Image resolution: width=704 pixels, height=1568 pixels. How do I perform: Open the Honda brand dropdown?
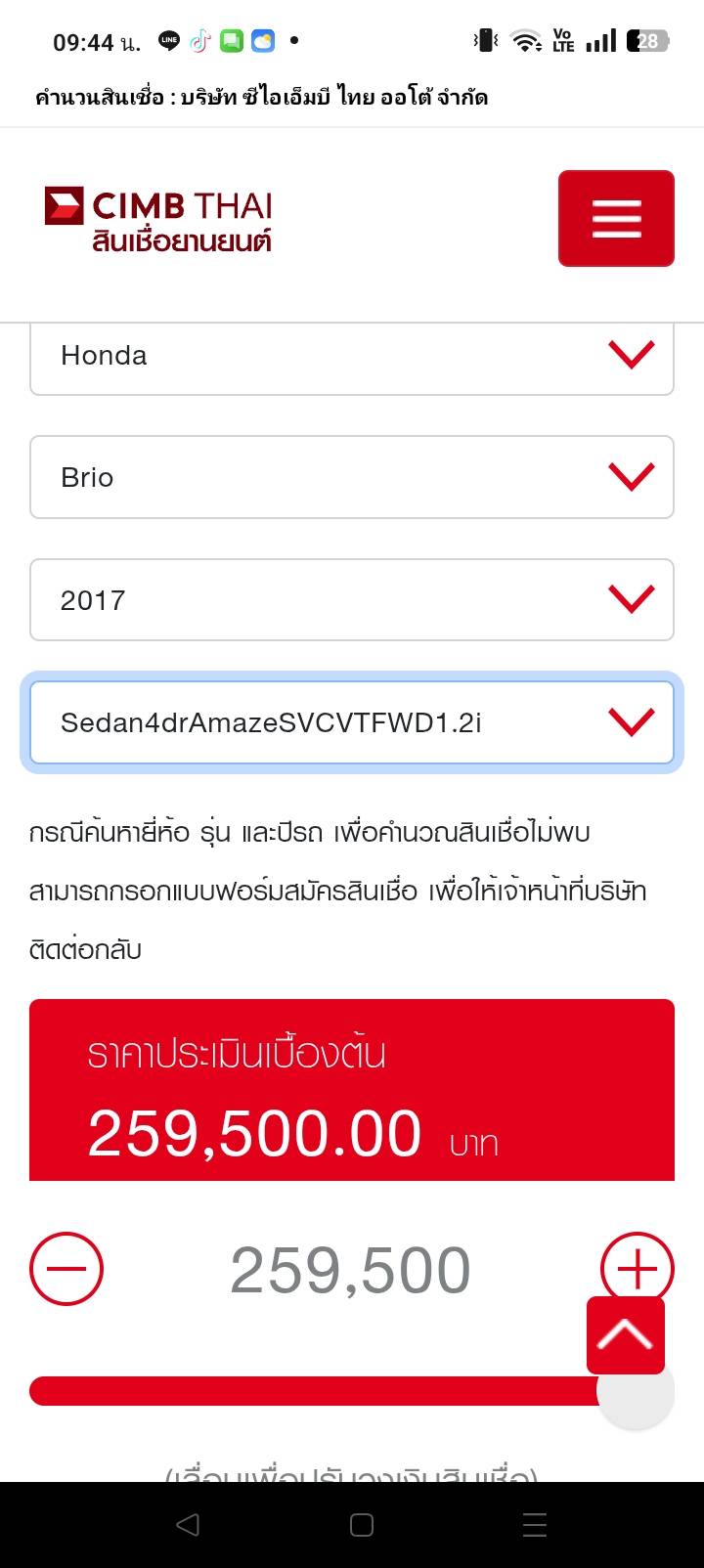click(x=352, y=356)
